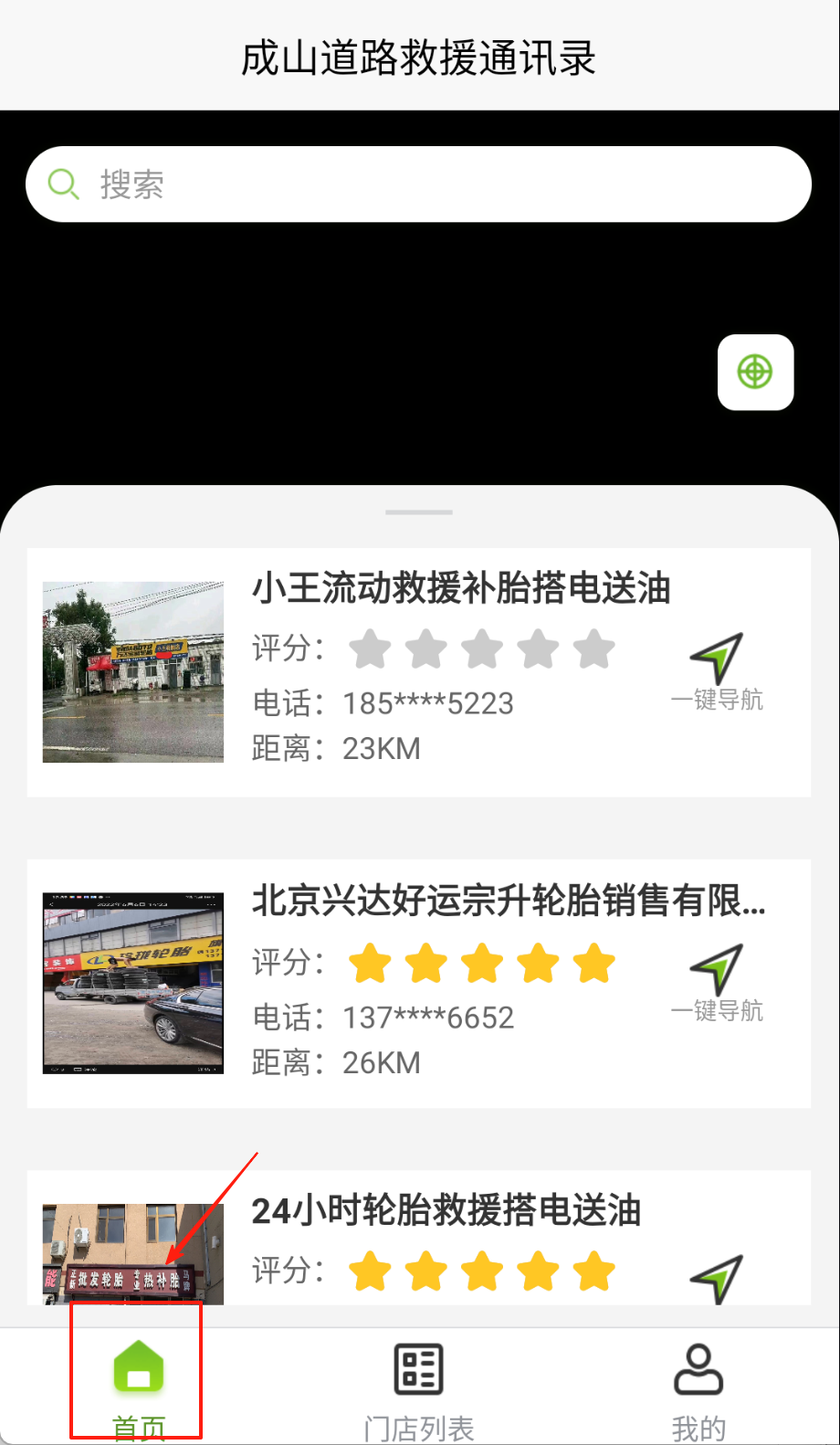Go to the 门店列表 tab
840x1445 pixels.
pos(419,1388)
